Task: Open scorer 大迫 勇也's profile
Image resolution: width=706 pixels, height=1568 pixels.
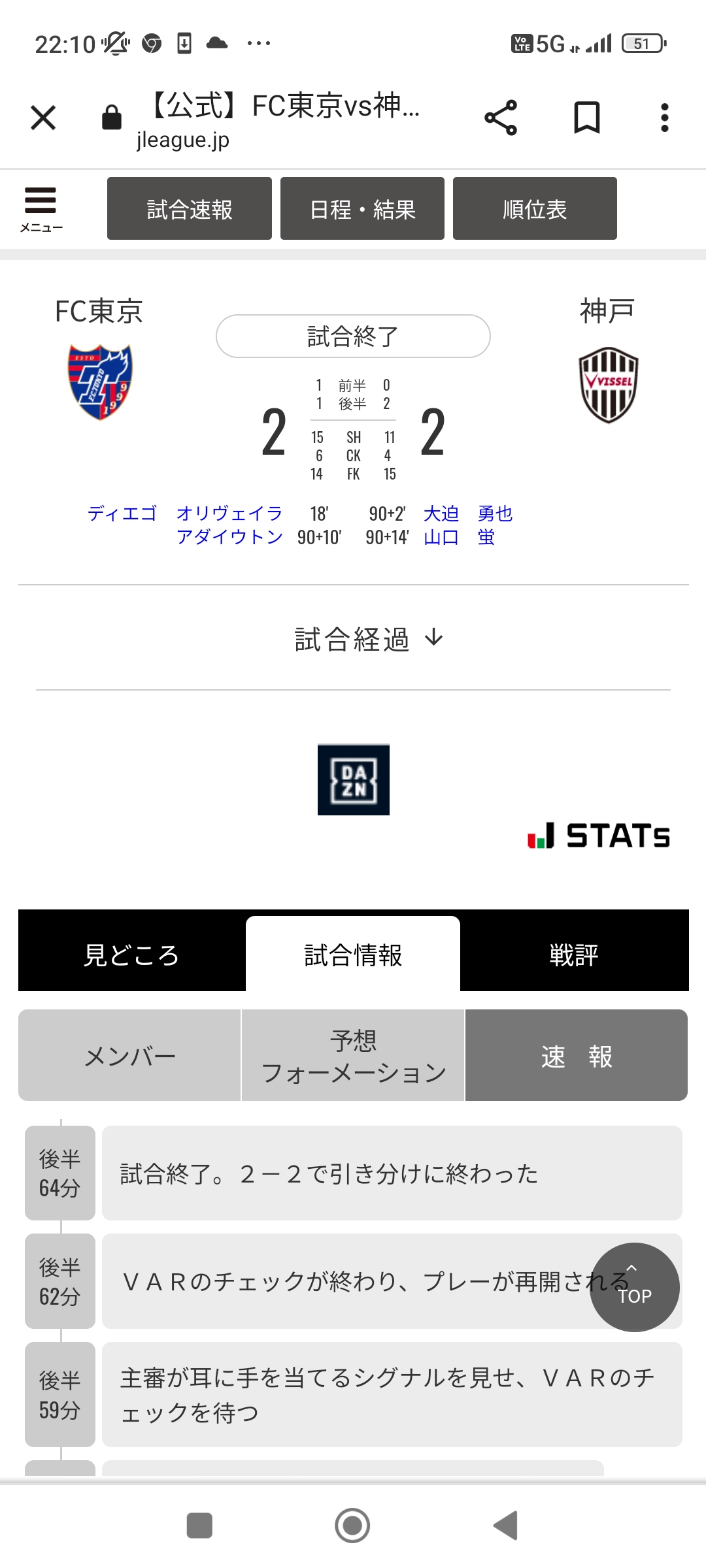Action: [467, 514]
